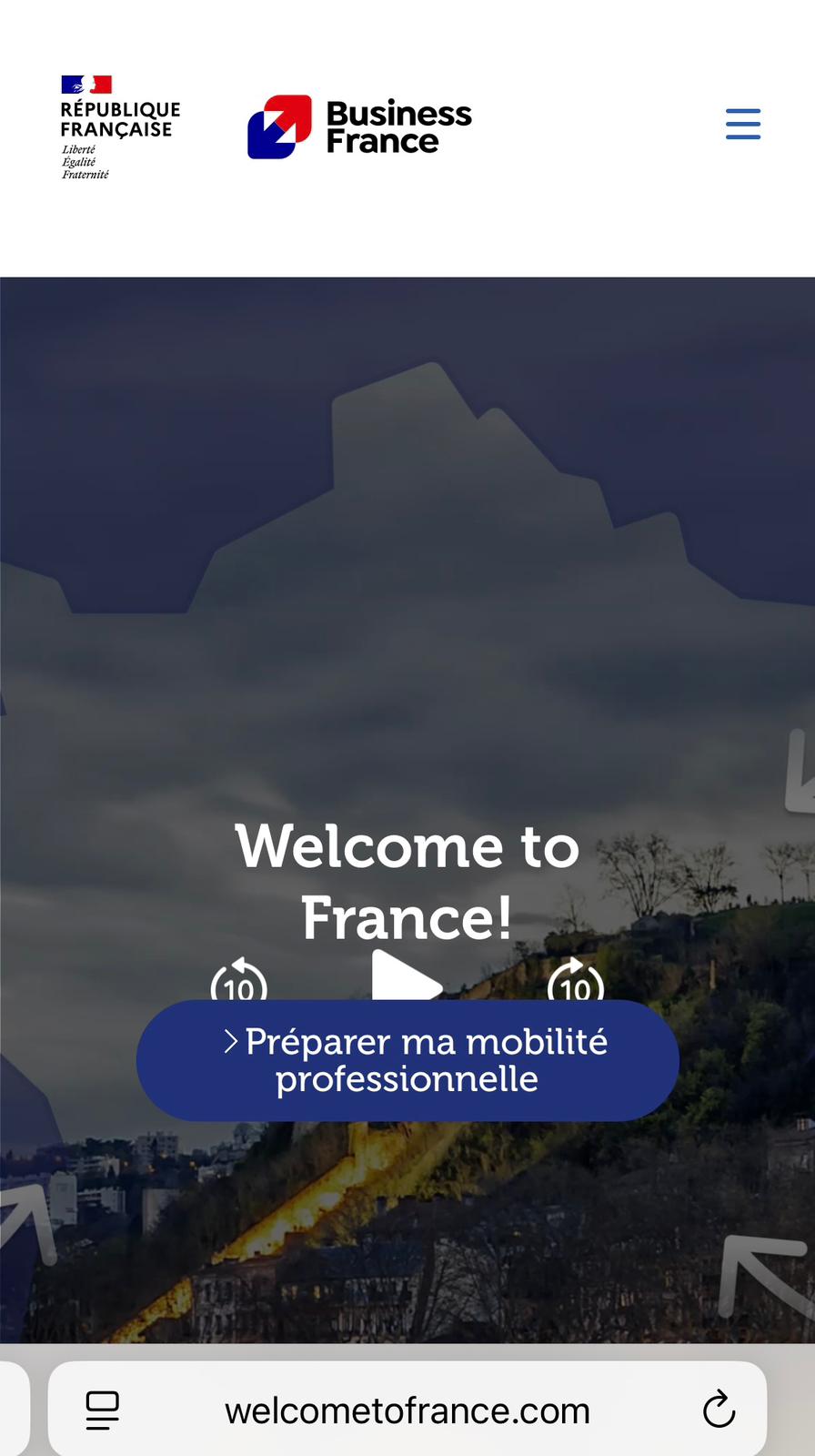This screenshot has height=1456, width=815.
Task: Skip the video forward 10 seconds
Action: [x=575, y=981]
